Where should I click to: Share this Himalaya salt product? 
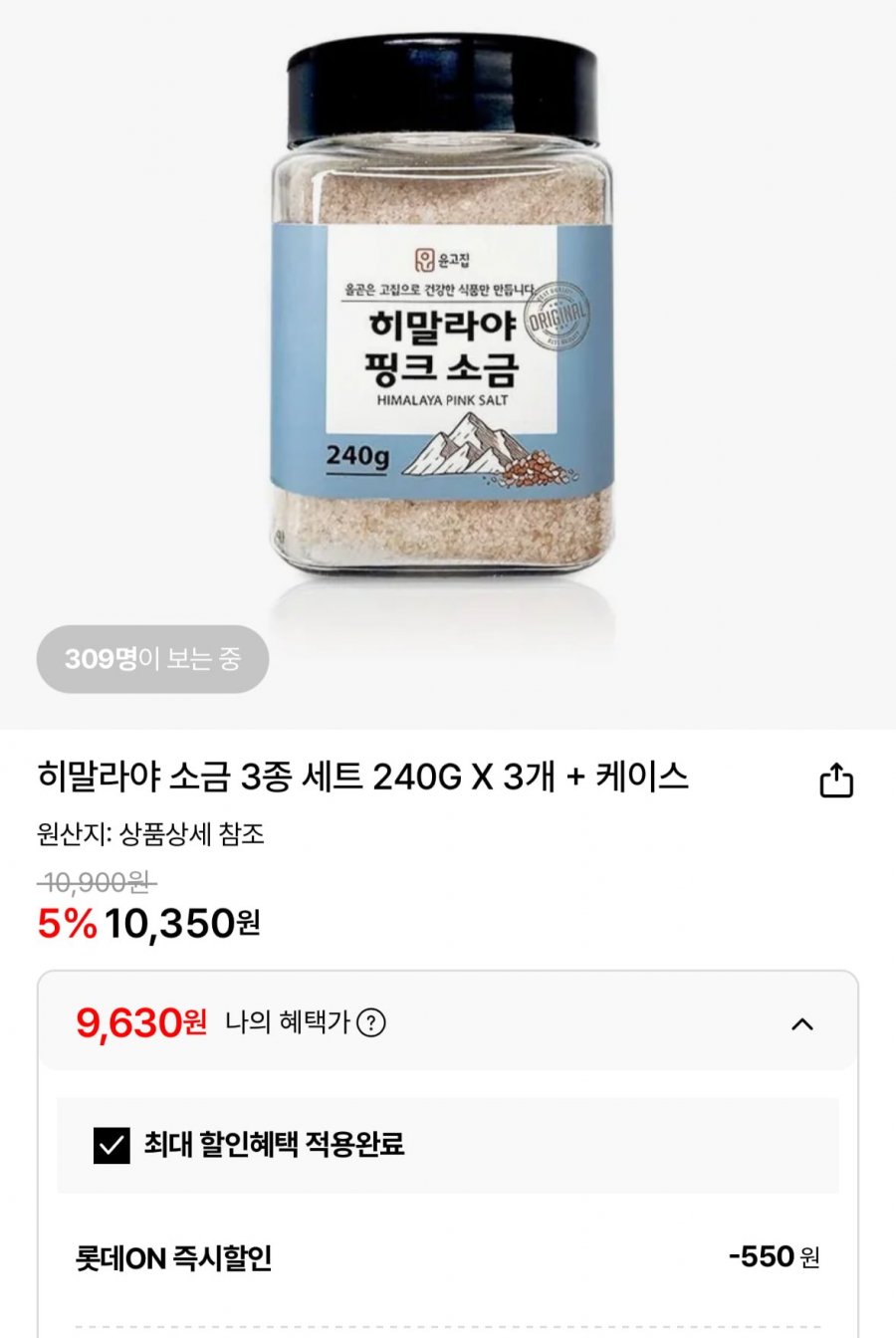point(836,780)
